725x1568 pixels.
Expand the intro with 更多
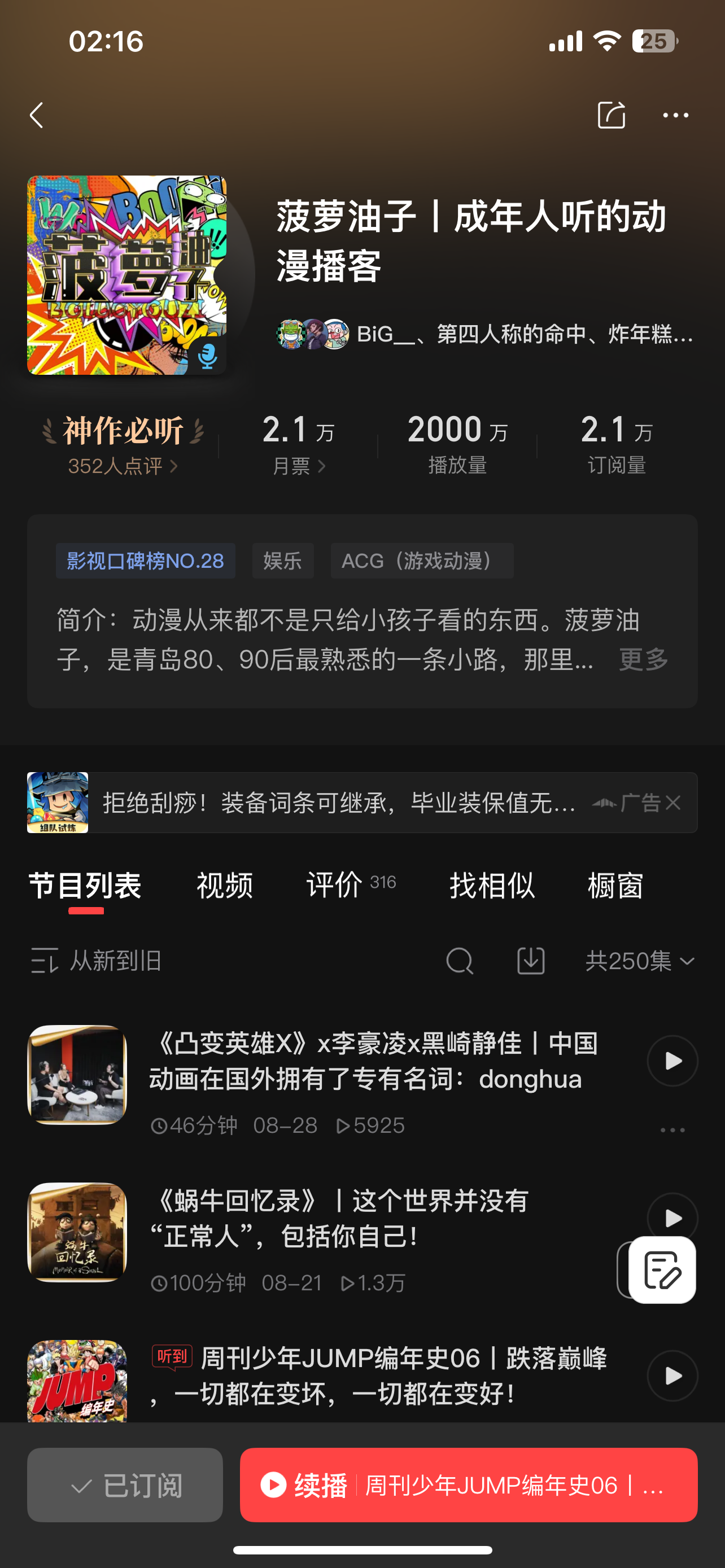click(644, 659)
